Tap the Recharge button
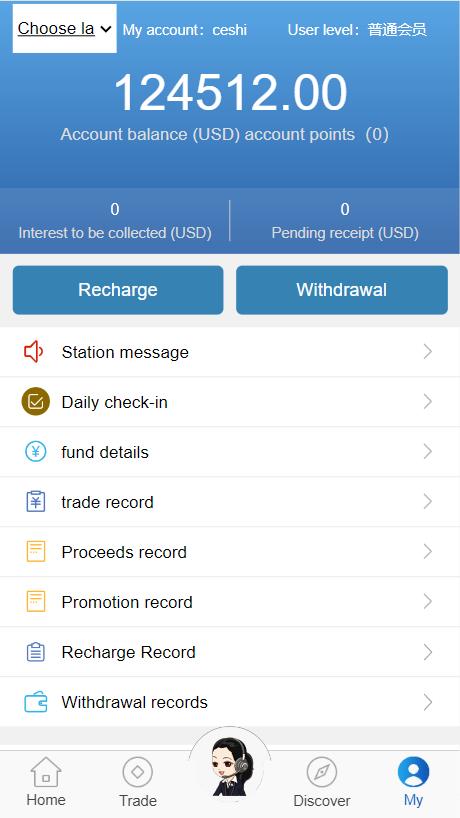This screenshot has width=460, height=818. tap(118, 290)
